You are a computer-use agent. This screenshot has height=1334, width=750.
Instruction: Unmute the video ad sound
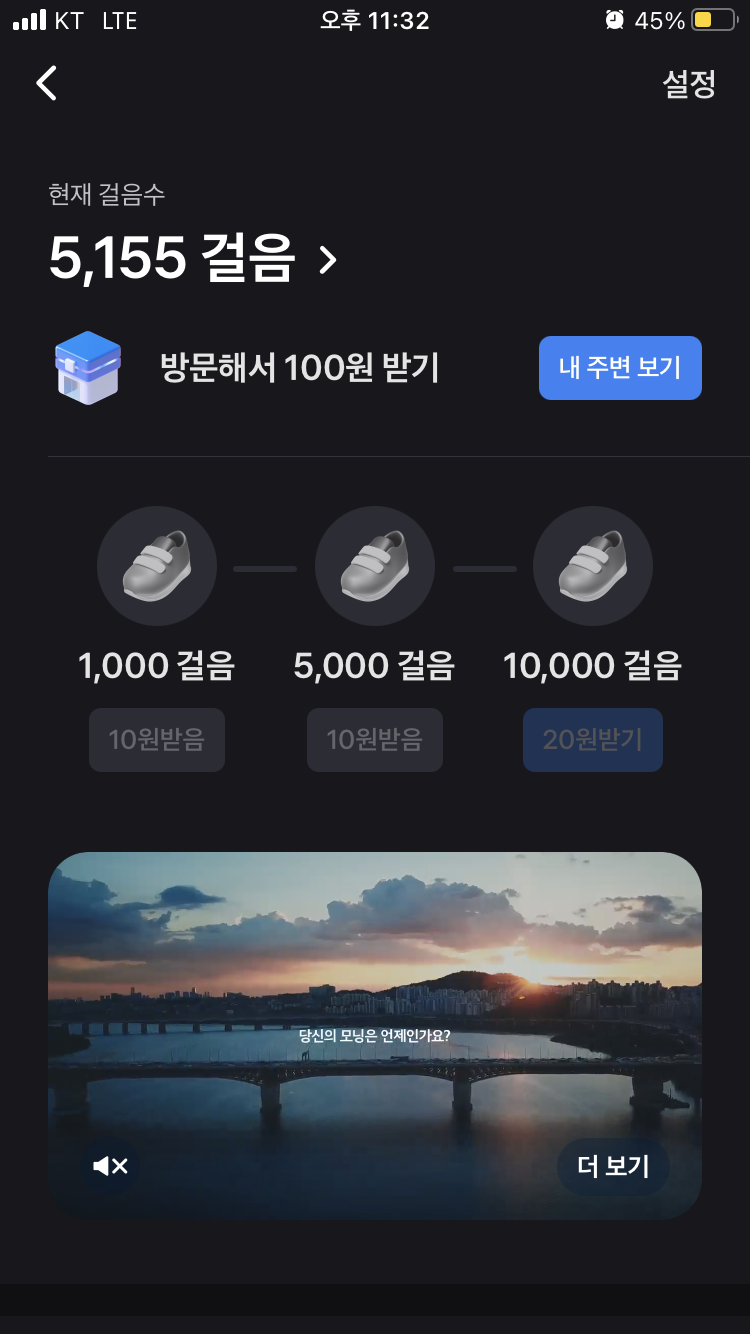pos(110,1166)
